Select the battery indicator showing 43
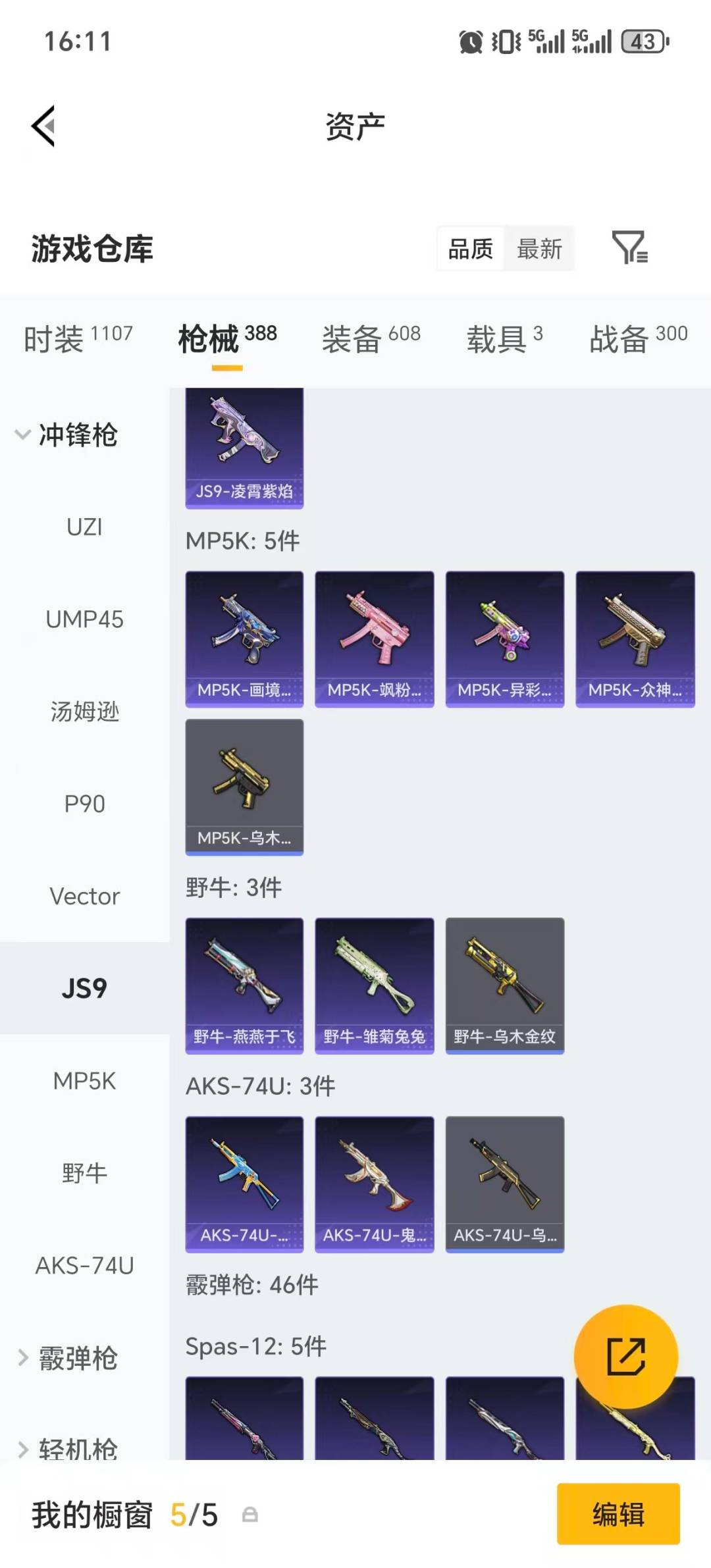This screenshot has width=711, height=1568. pyautogui.click(x=644, y=41)
